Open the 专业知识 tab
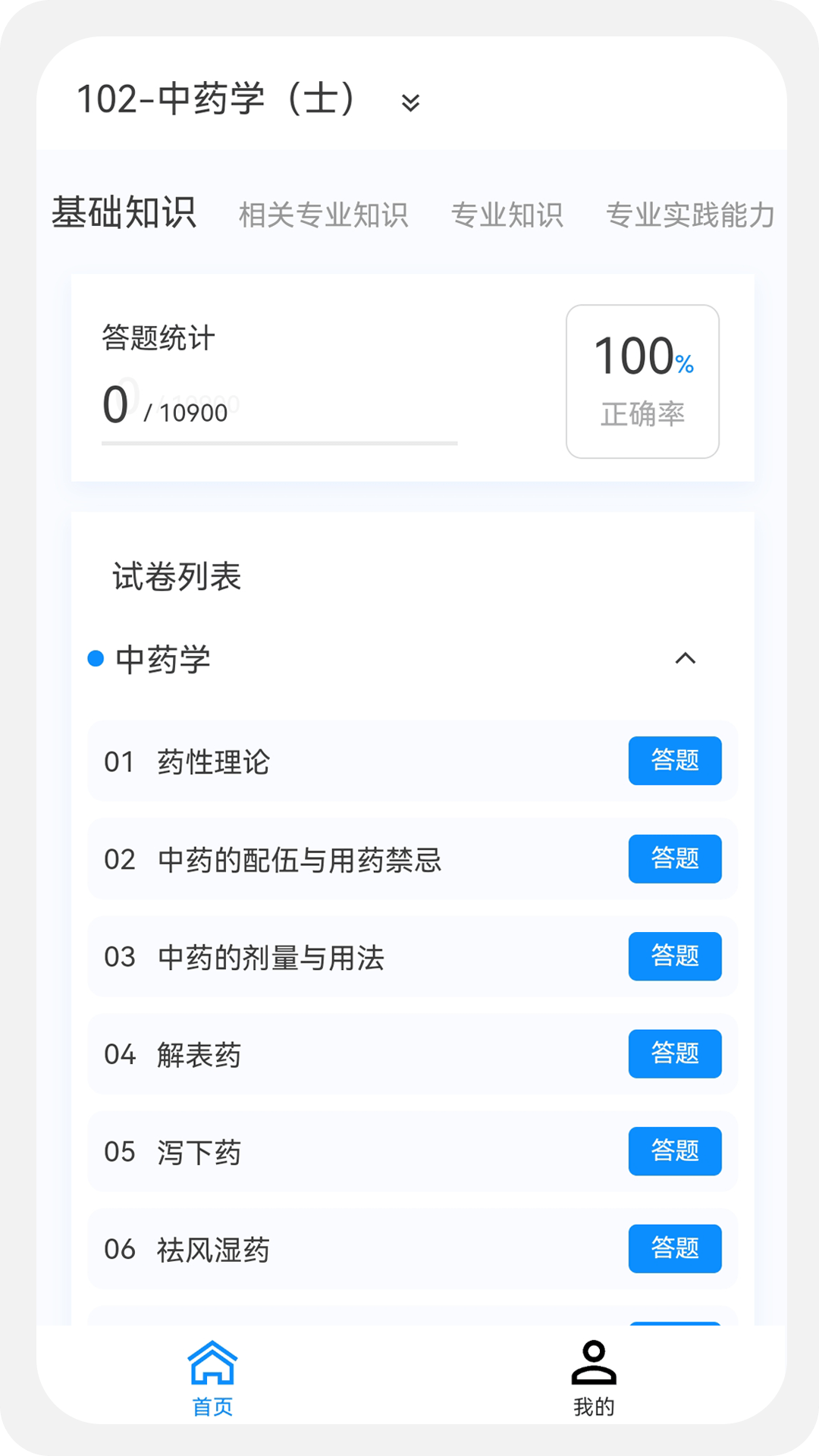Viewport: 819px width, 1456px height. coord(508,215)
